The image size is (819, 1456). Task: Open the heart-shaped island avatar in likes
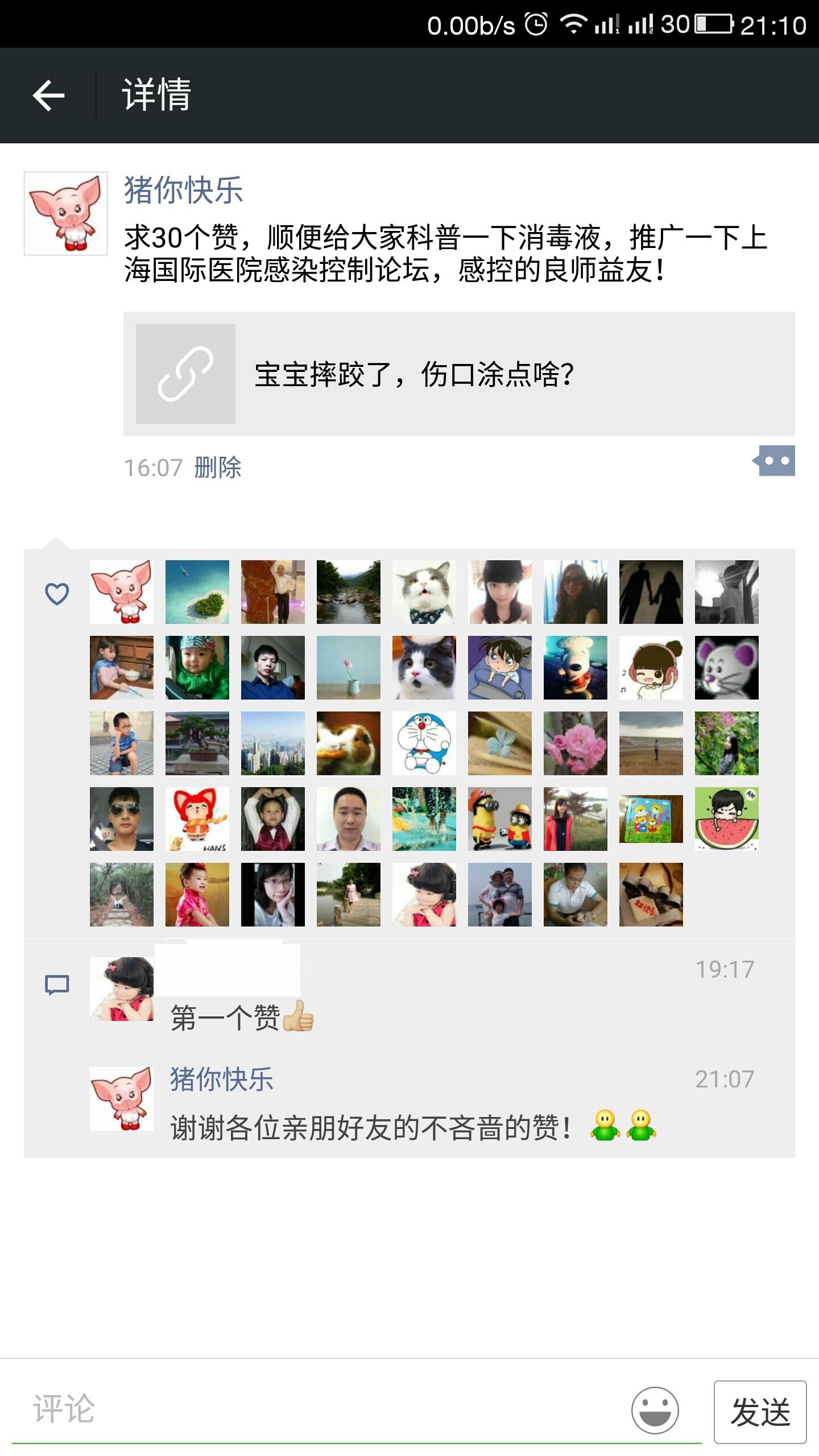[197, 591]
